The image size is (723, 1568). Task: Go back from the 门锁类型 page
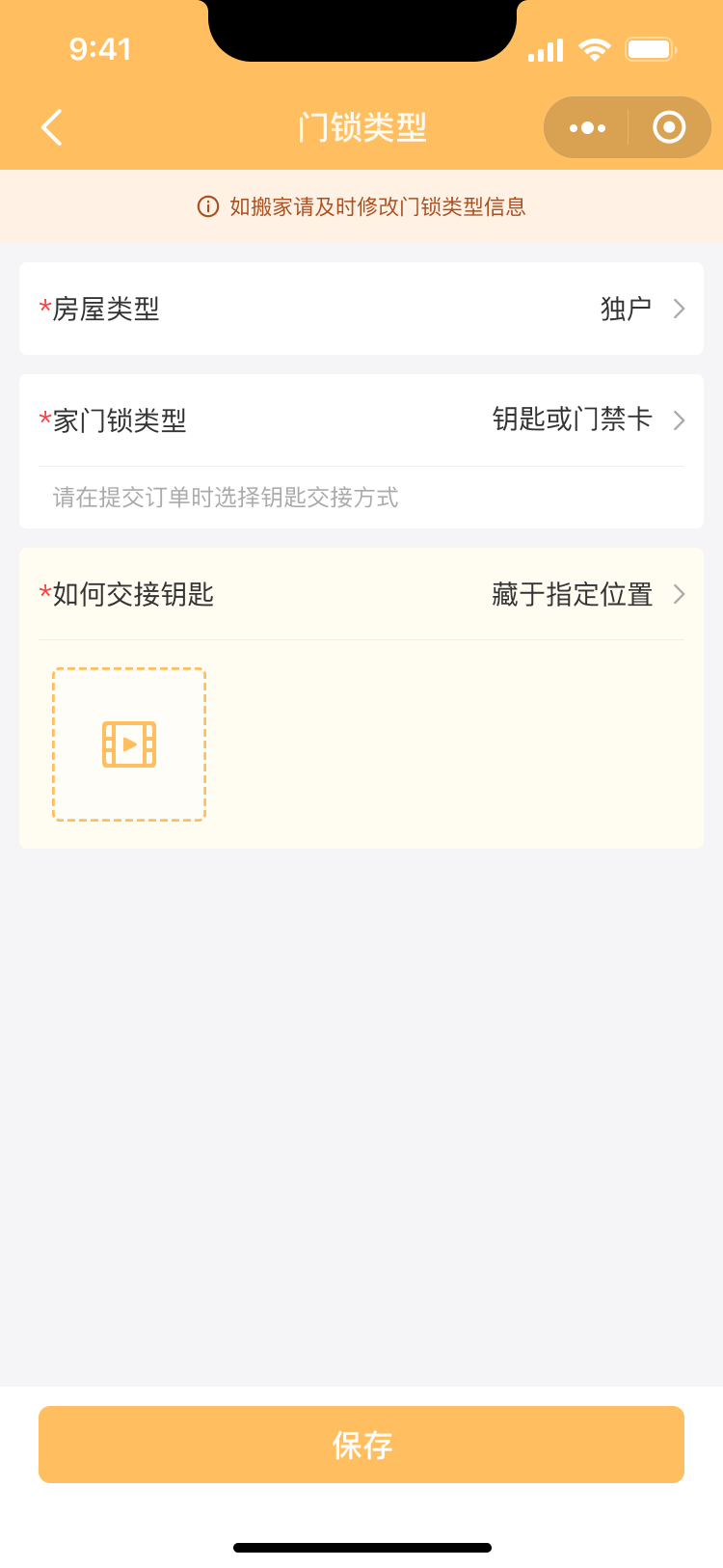tap(52, 127)
